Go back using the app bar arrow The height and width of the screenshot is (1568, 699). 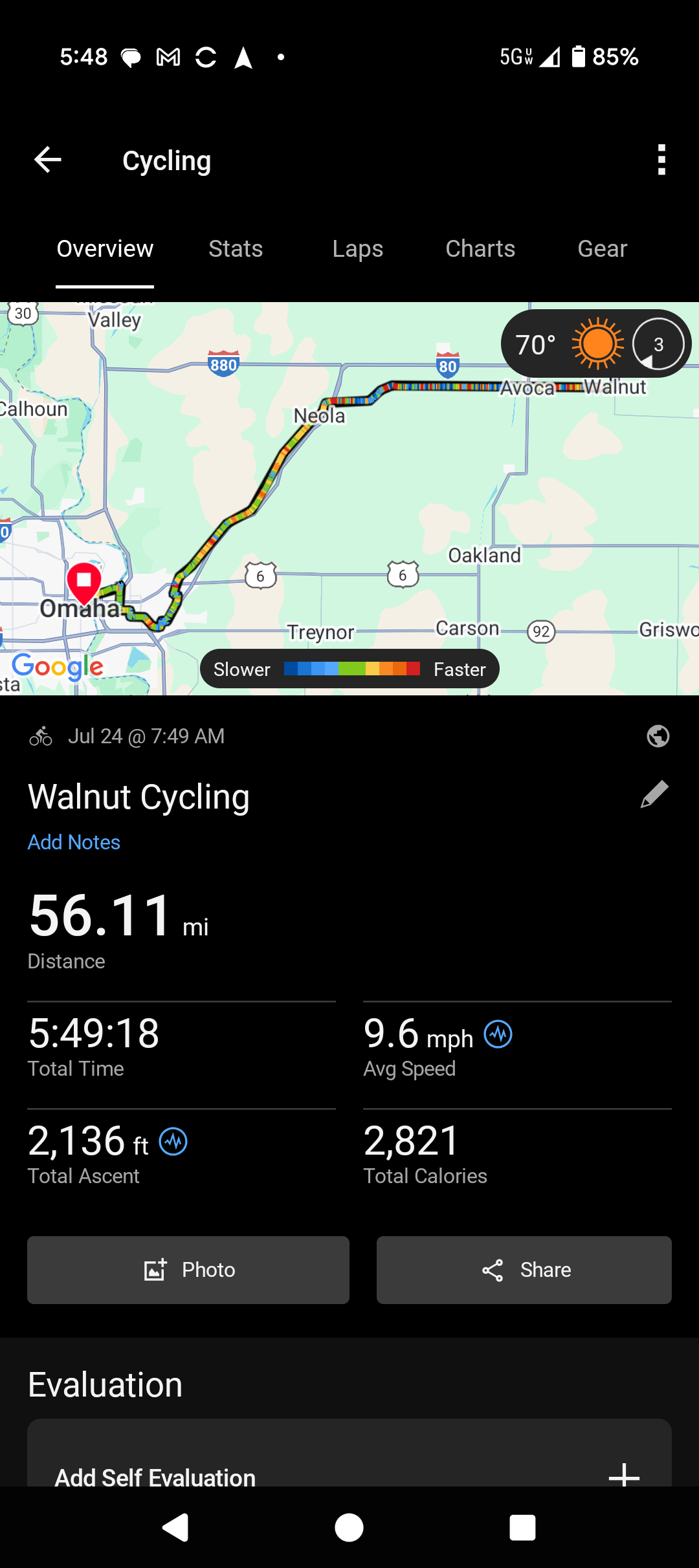tap(48, 160)
